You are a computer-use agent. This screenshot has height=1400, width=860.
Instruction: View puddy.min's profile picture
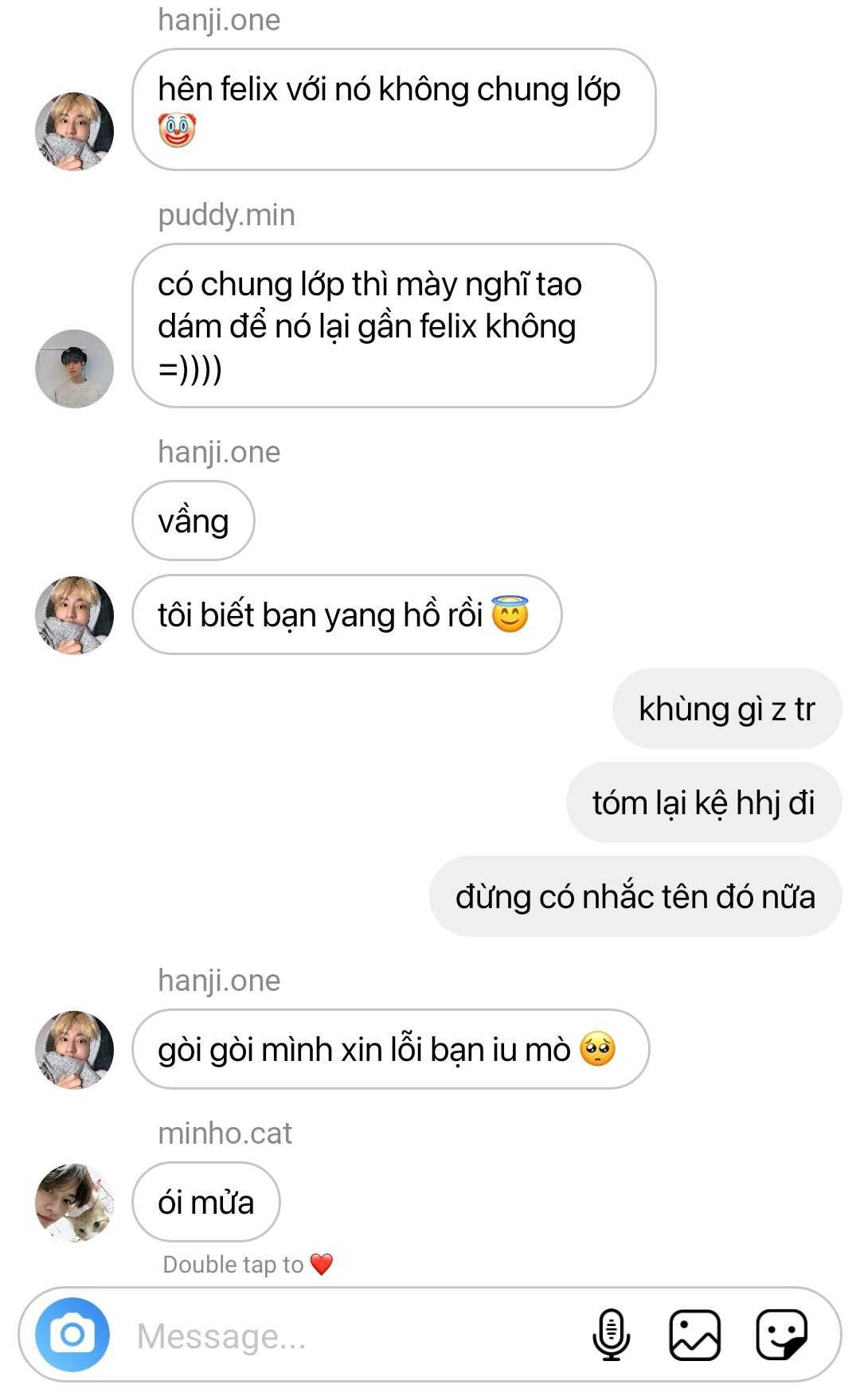pyautogui.click(x=75, y=369)
